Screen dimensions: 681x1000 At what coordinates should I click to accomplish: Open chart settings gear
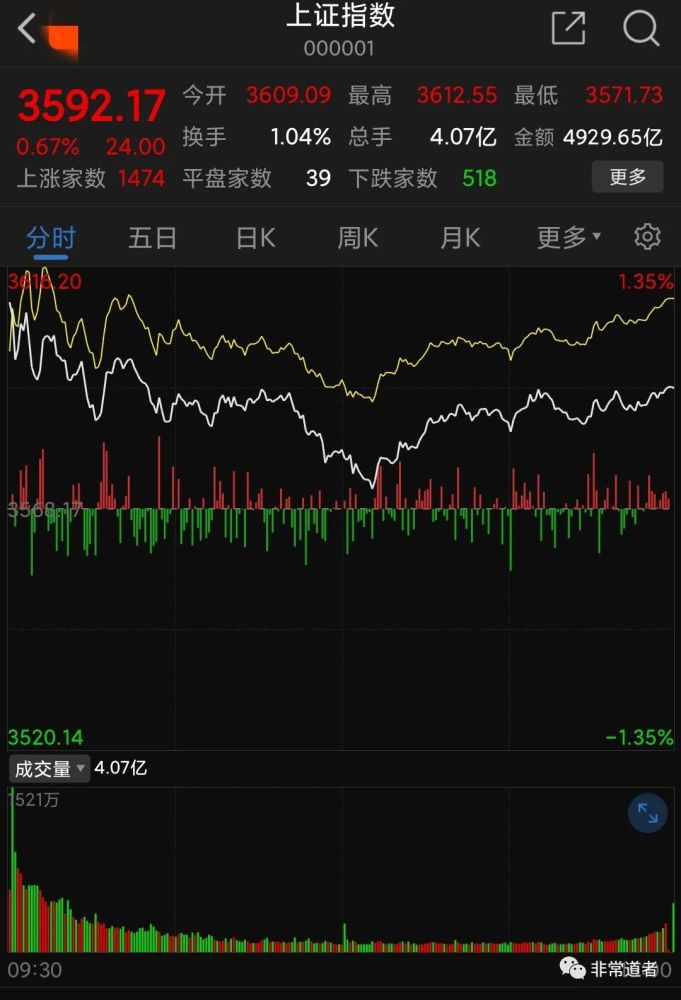(x=647, y=237)
